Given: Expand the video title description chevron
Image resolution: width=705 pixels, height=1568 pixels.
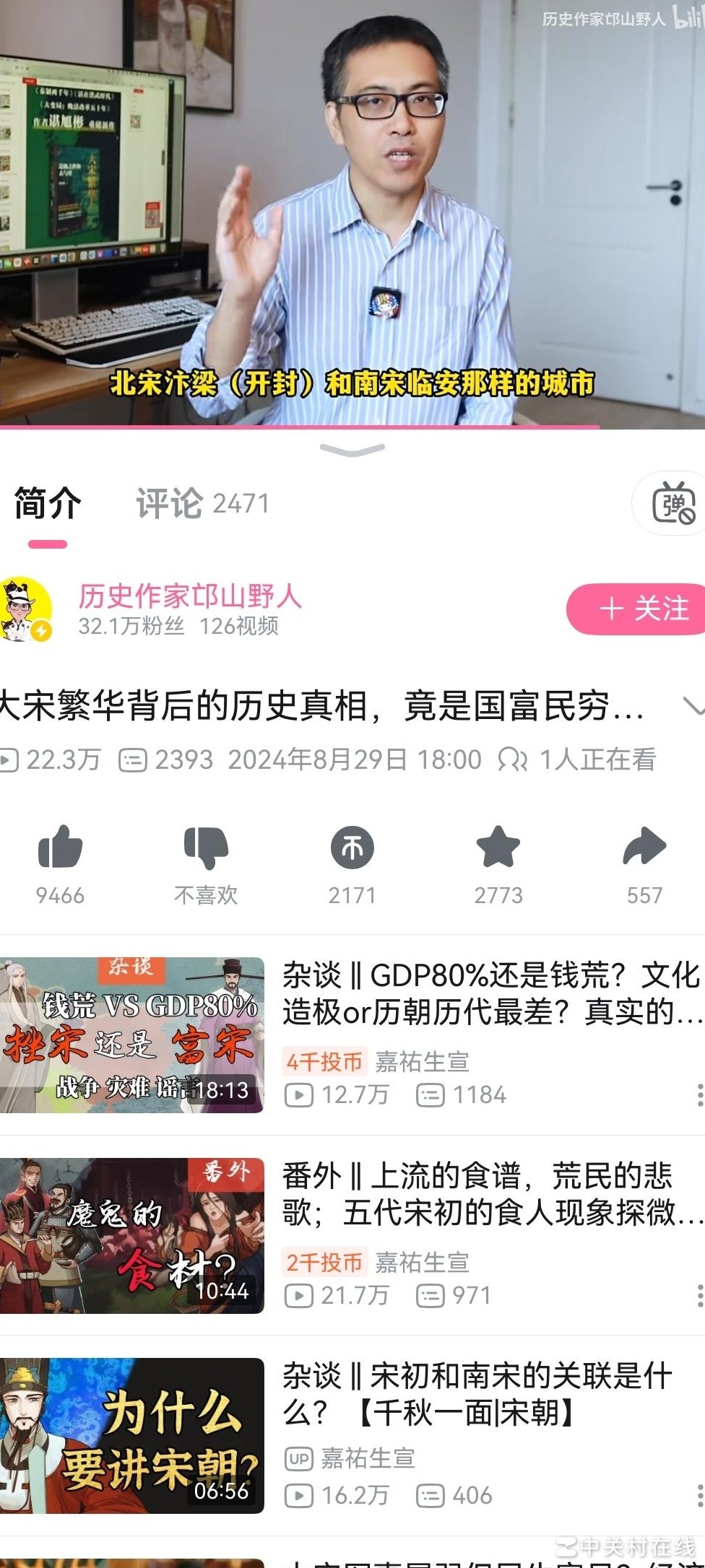Looking at the screenshot, I should pos(694,705).
